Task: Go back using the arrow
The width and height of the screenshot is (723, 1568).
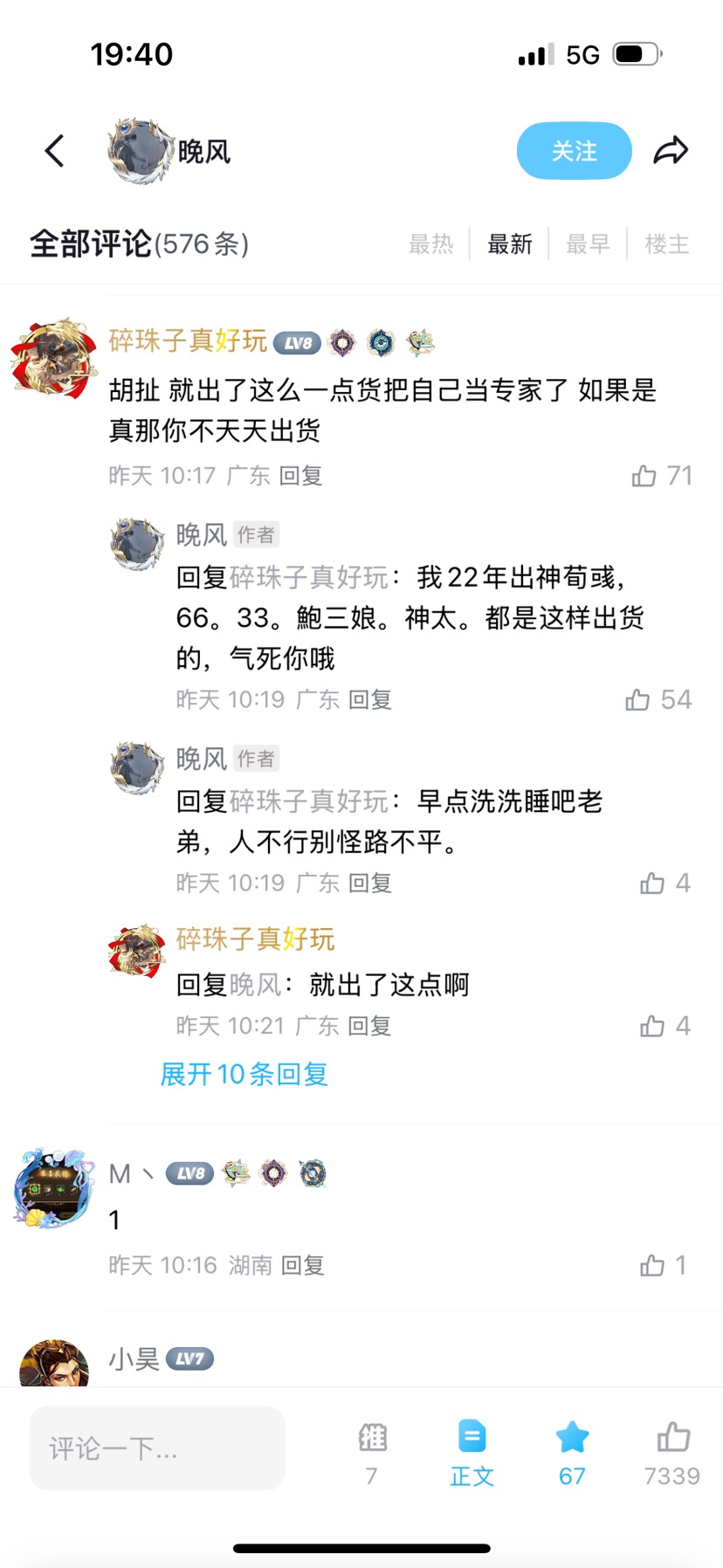Action: (55, 151)
